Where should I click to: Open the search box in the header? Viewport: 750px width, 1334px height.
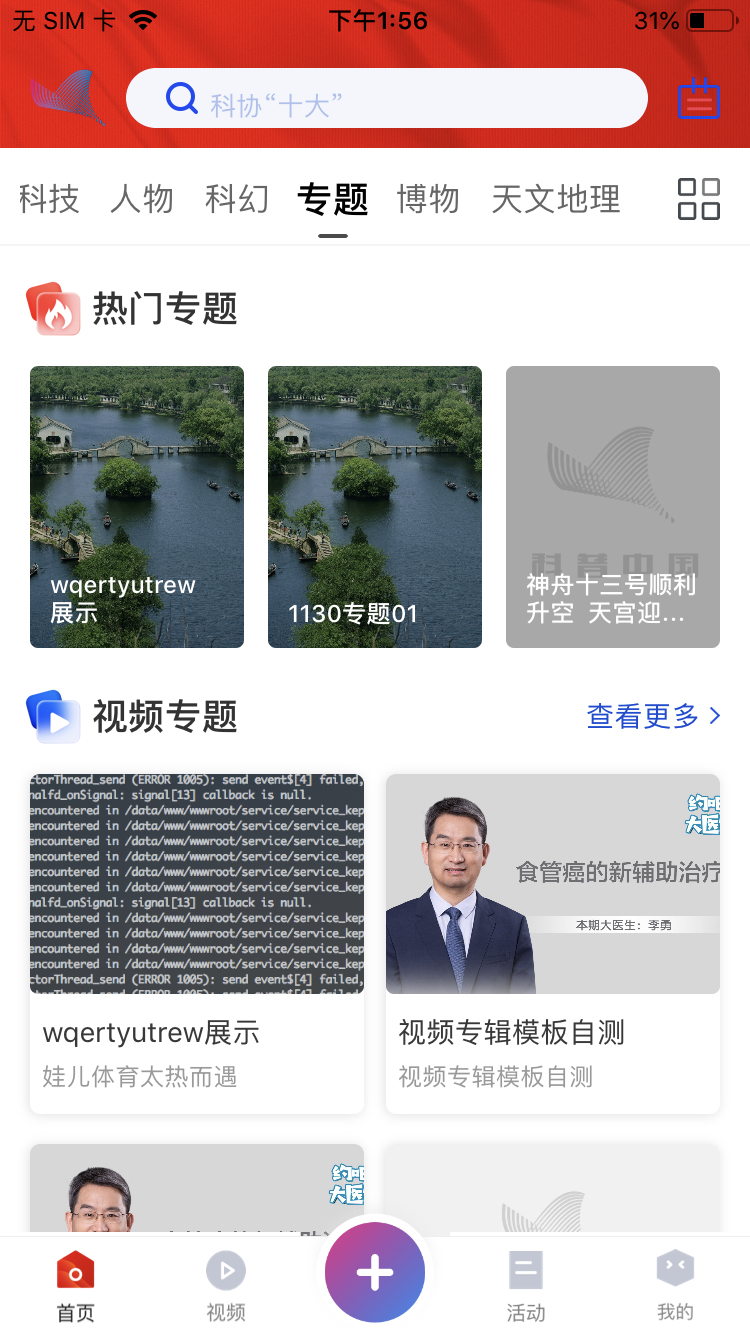(x=386, y=99)
